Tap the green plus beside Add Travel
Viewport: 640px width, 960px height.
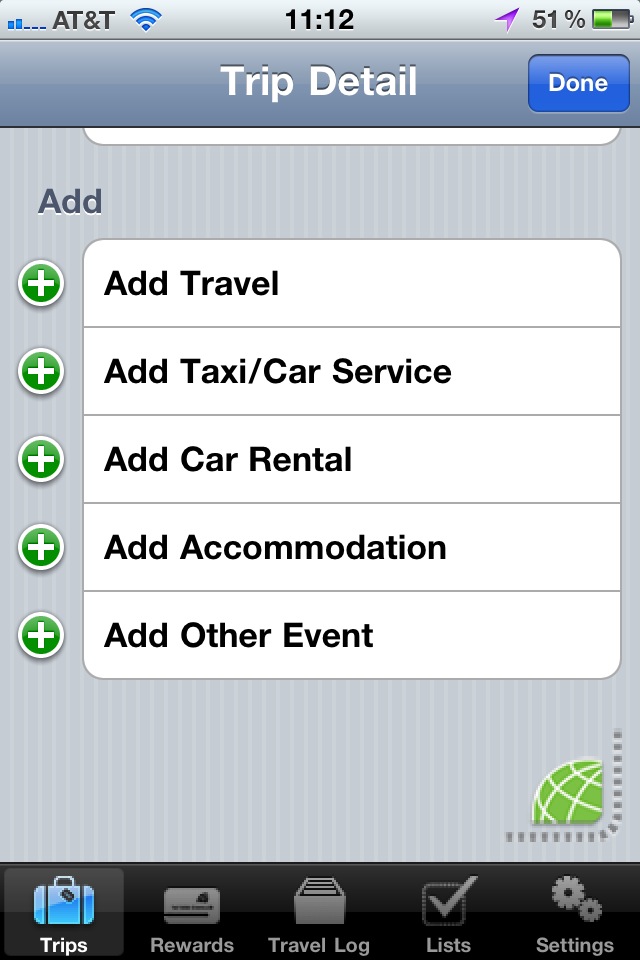41,285
